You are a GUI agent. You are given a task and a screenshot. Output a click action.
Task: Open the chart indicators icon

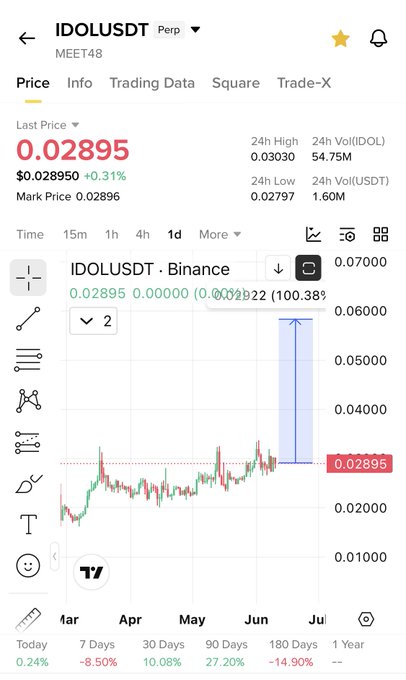point(313,234)
